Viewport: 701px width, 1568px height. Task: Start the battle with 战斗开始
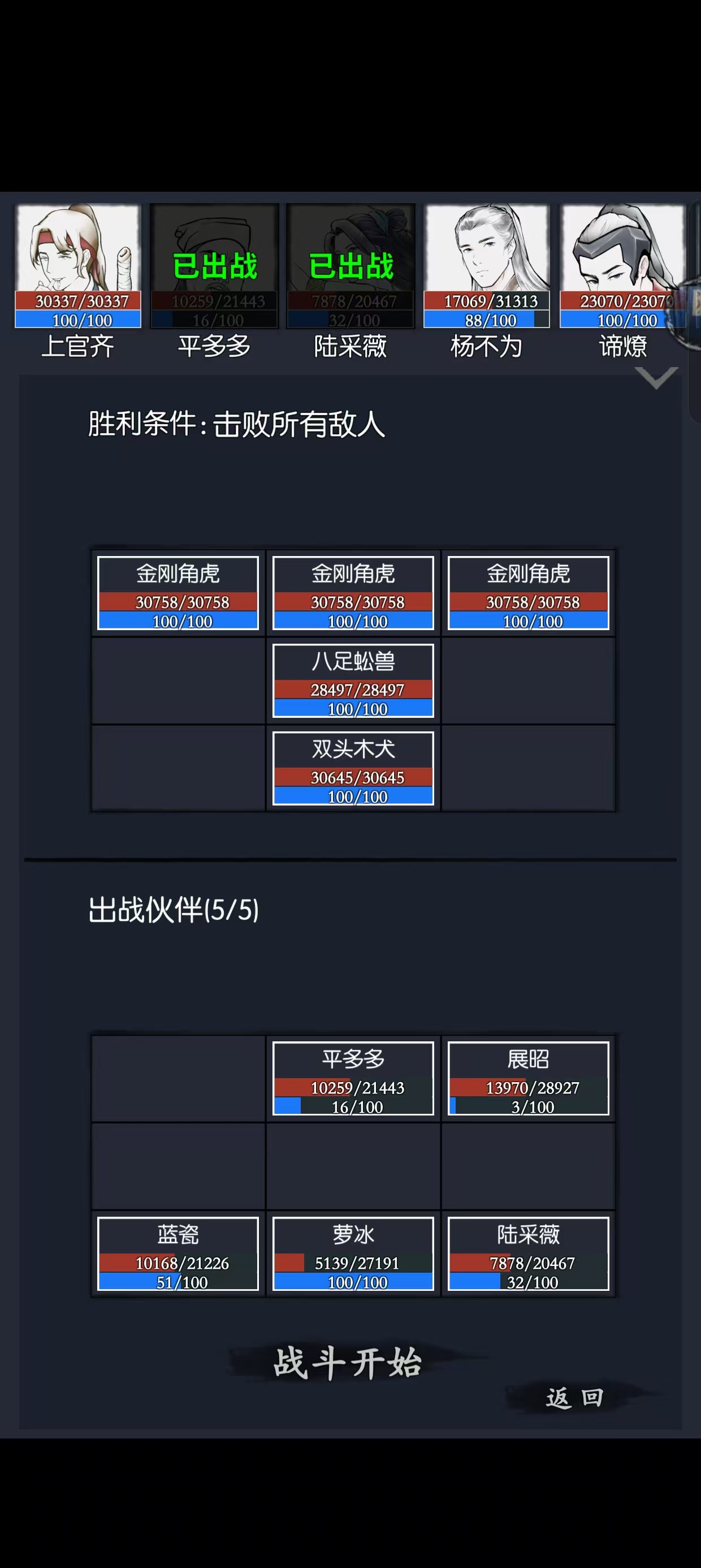(348, 1363)
